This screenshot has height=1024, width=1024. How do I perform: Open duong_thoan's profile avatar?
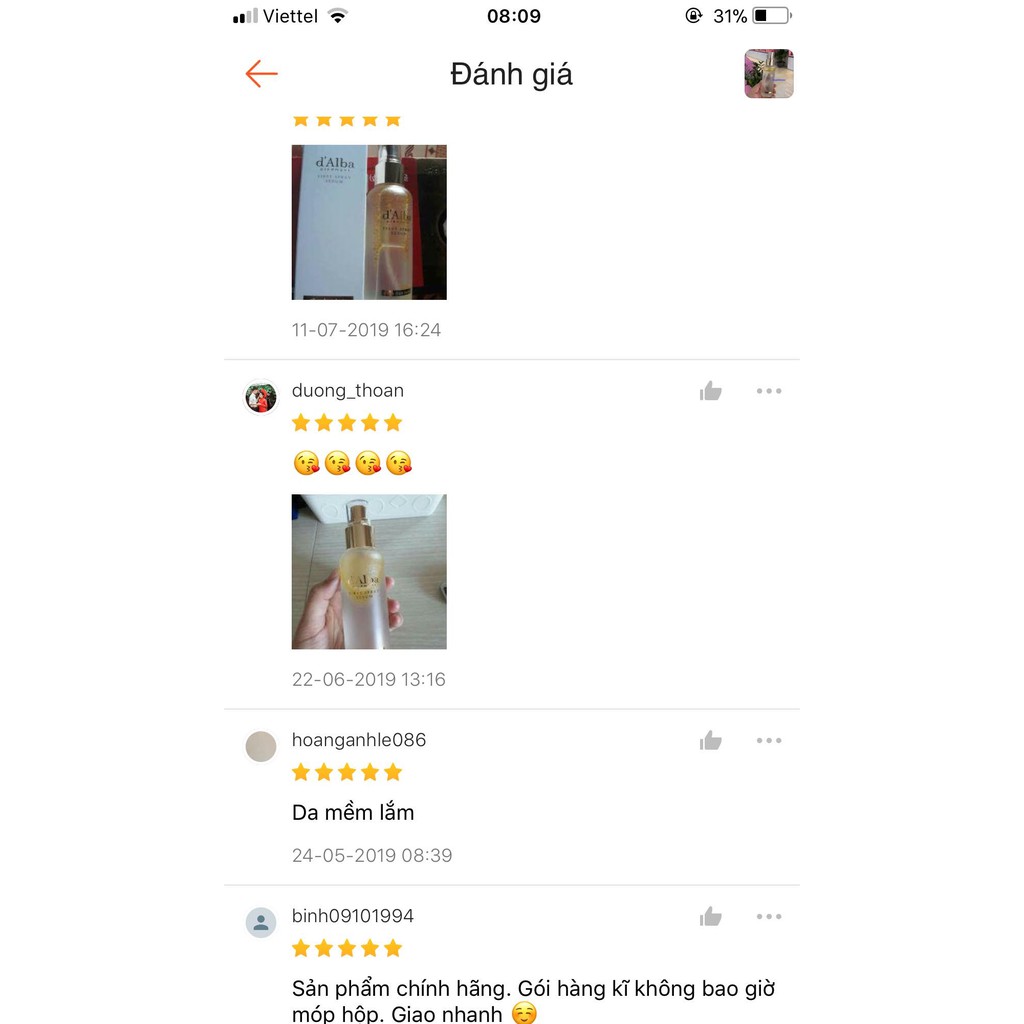(261, 397)
